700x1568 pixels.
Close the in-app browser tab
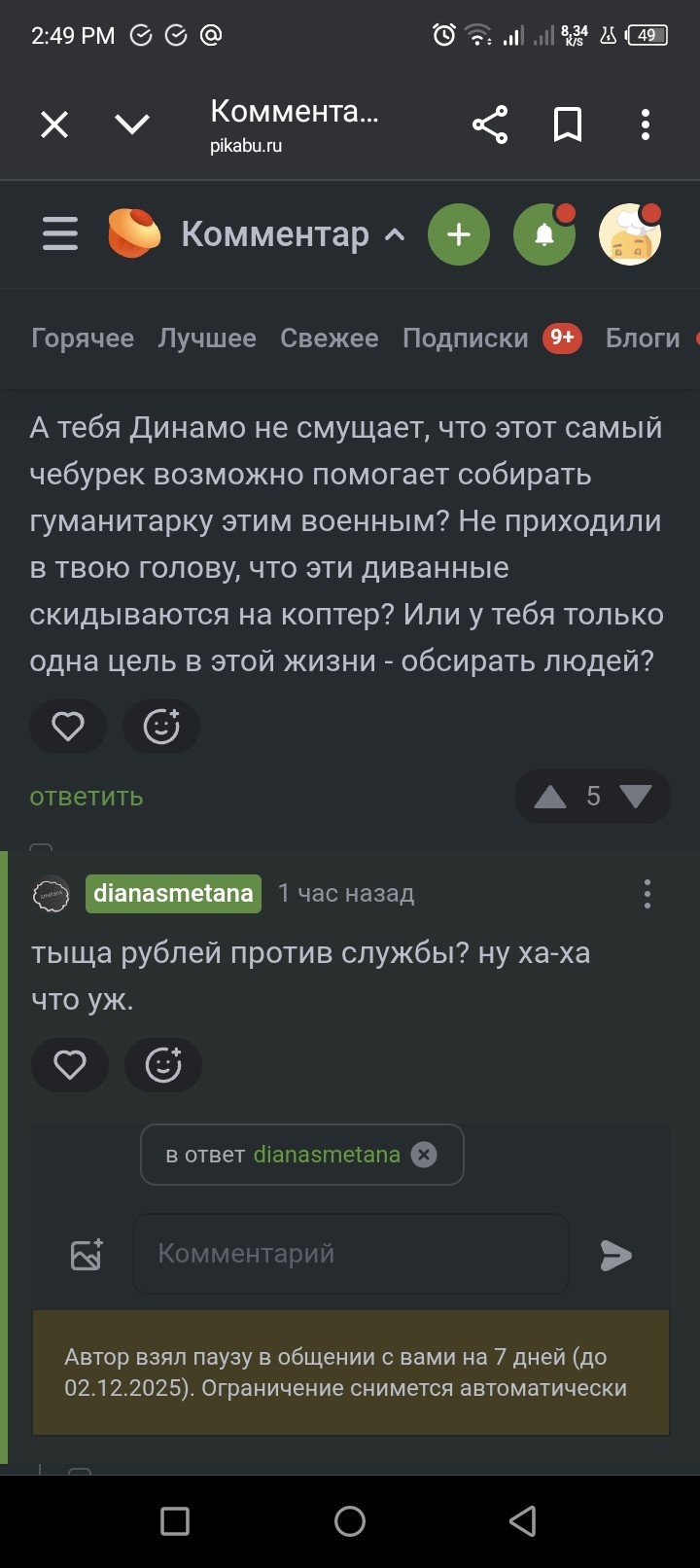(x=54, y=125)
